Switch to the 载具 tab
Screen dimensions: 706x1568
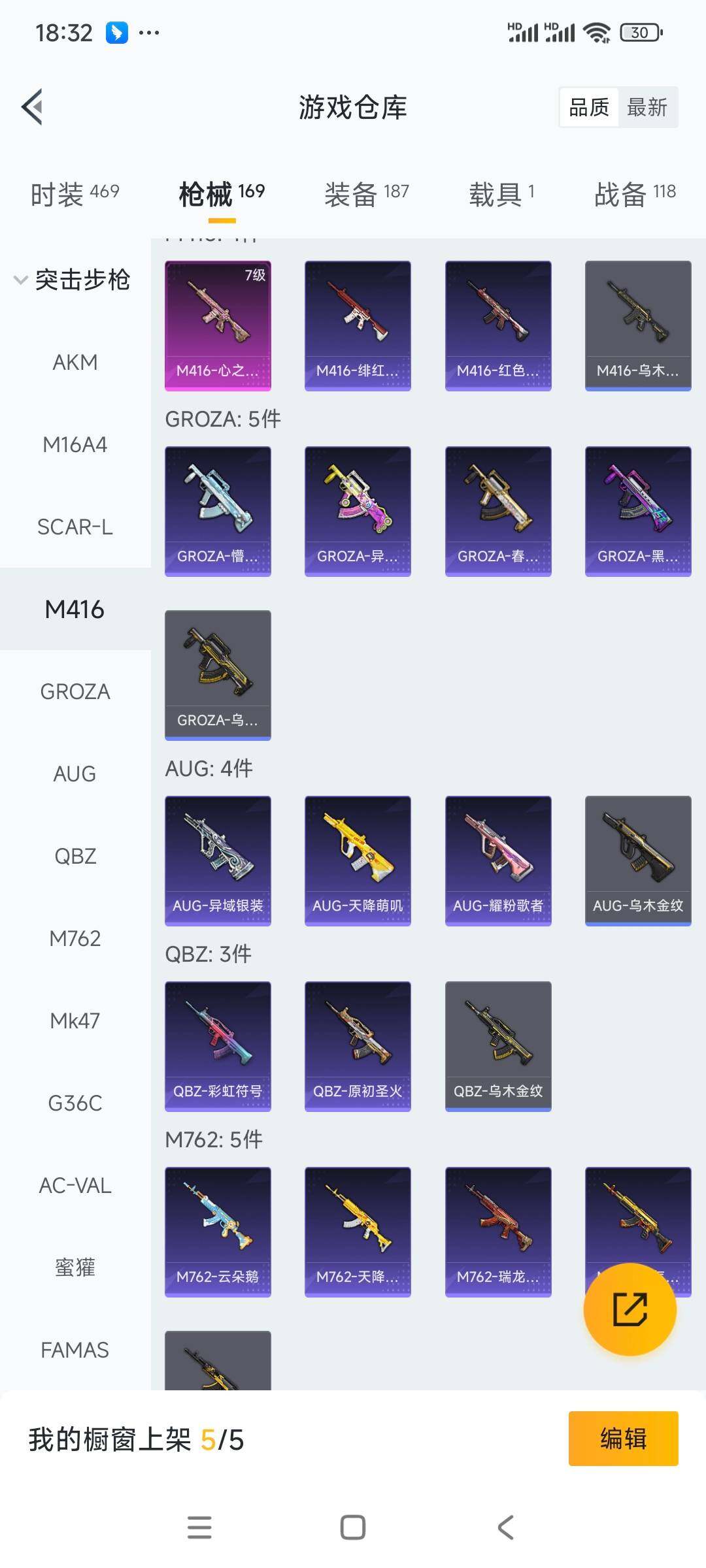[501, 194]
